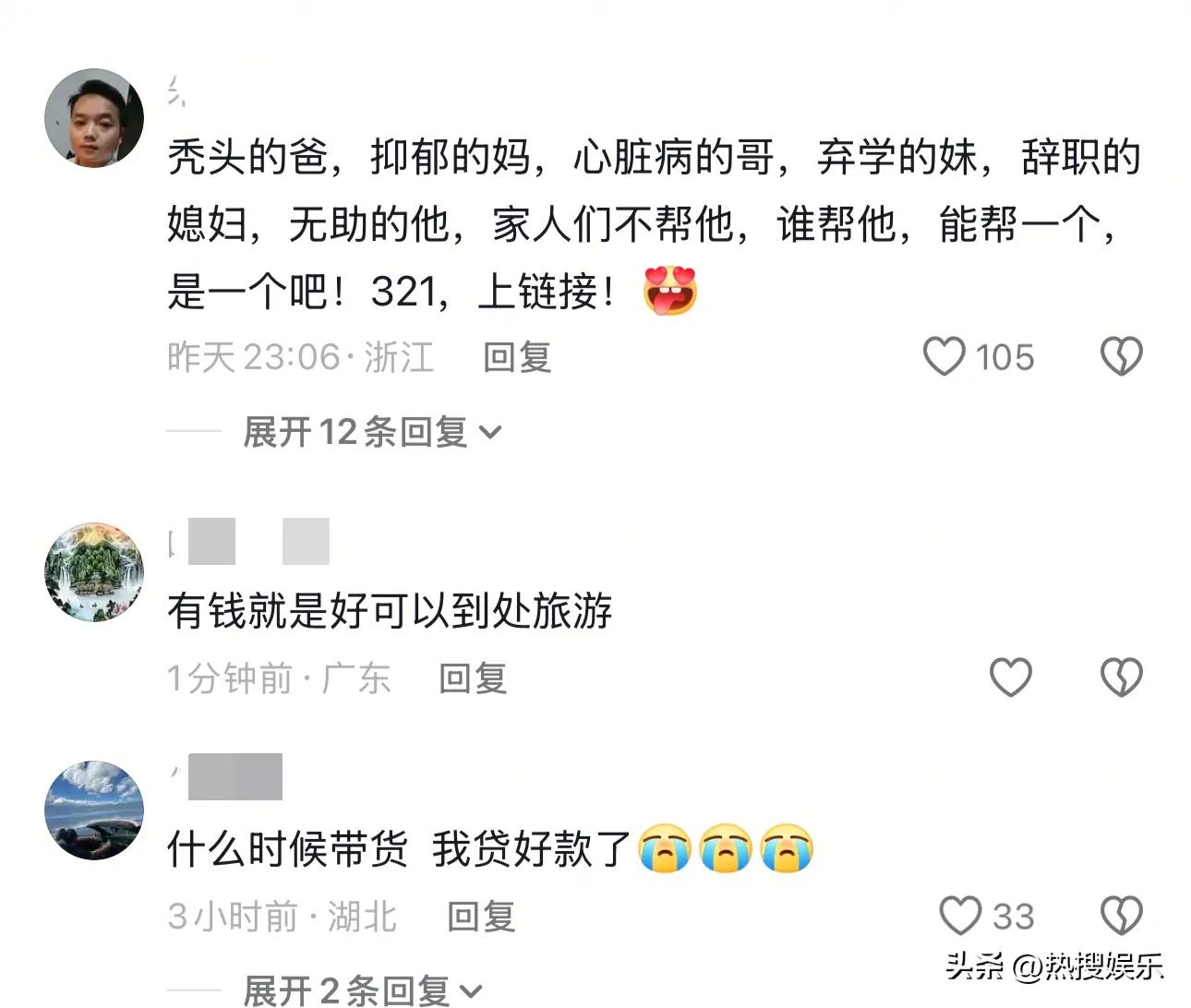Open the landscape-painting avatar of 广东 commenter
Viewport: 1191px width, 1008px height.
pyautogui.click(x=94, y=572)
